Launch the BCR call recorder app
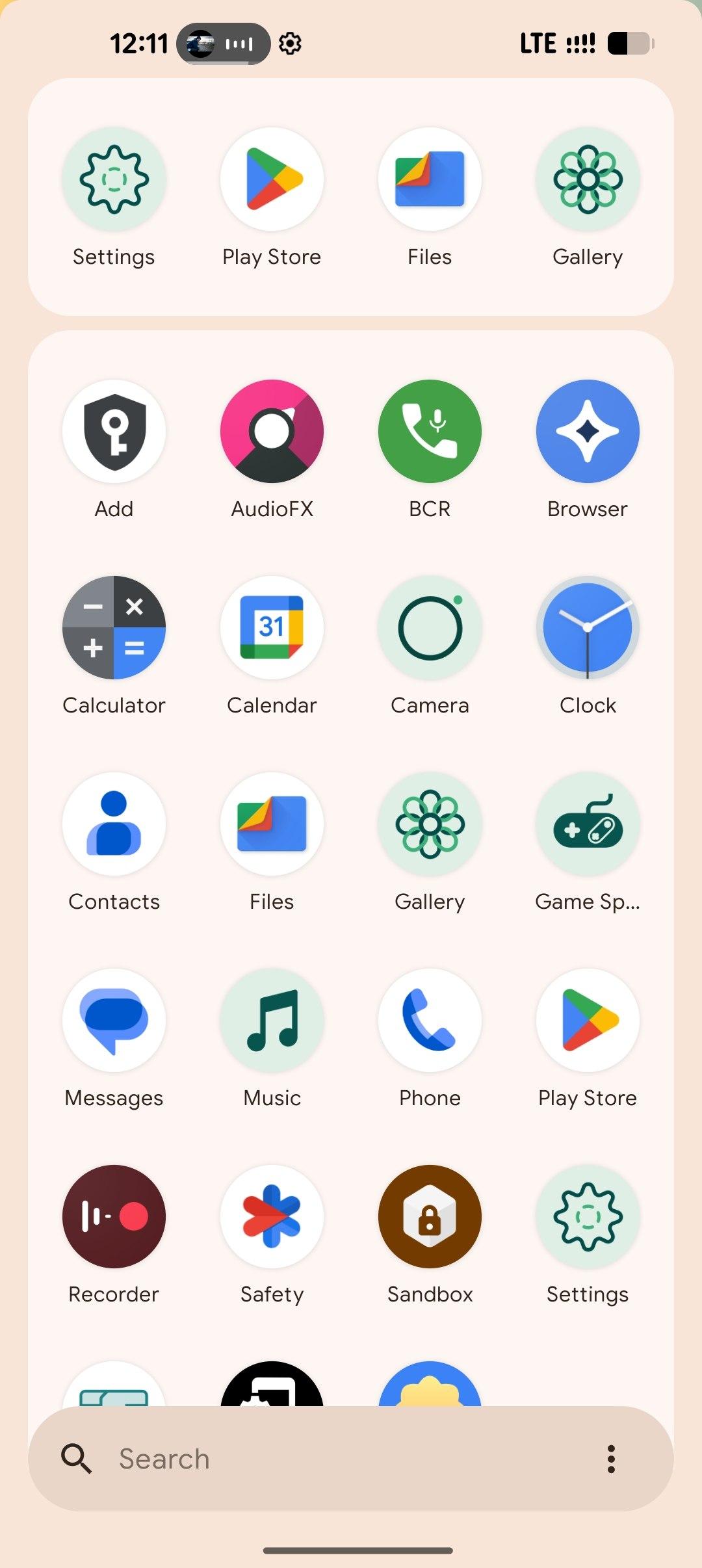This screenshot has width=702, height=1568. (x=430, y=432)
